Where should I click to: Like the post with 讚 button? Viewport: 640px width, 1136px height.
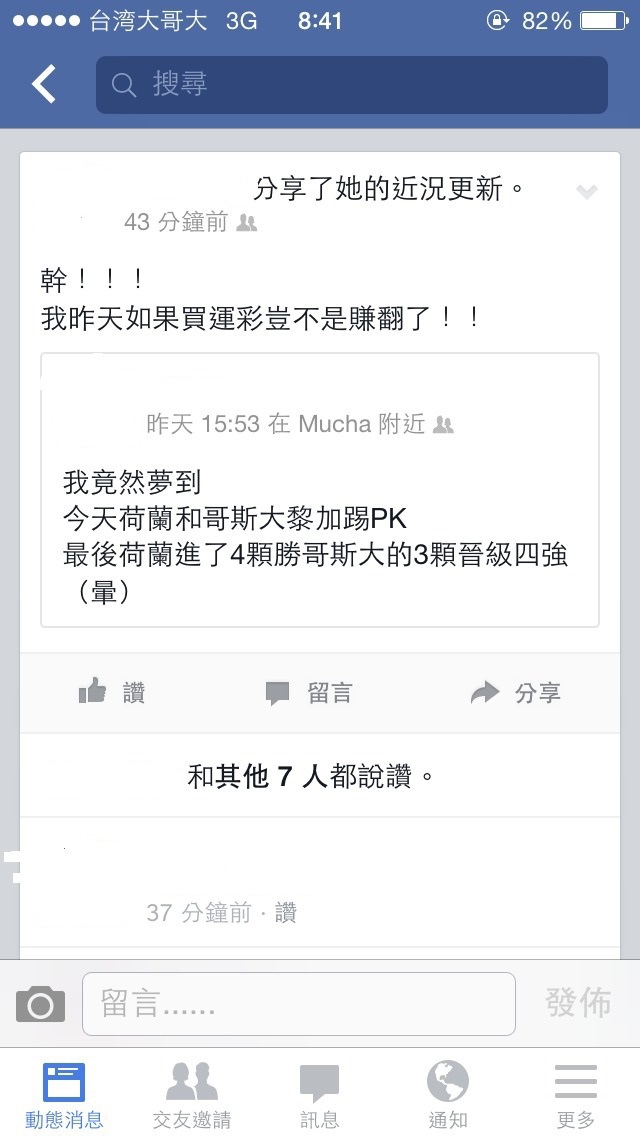tap(112, 692)
